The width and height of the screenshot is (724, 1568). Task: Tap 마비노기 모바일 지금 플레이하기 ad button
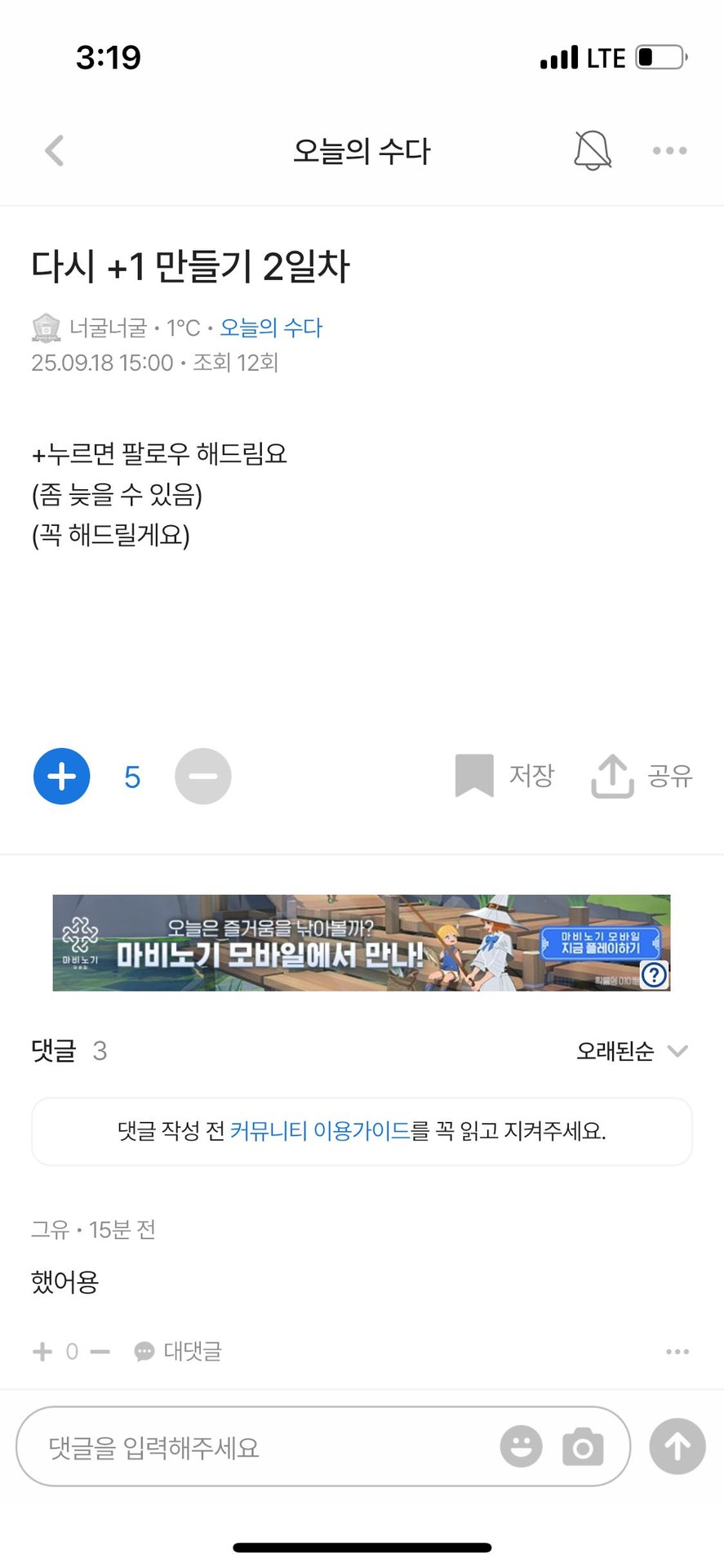pos(602,943)
